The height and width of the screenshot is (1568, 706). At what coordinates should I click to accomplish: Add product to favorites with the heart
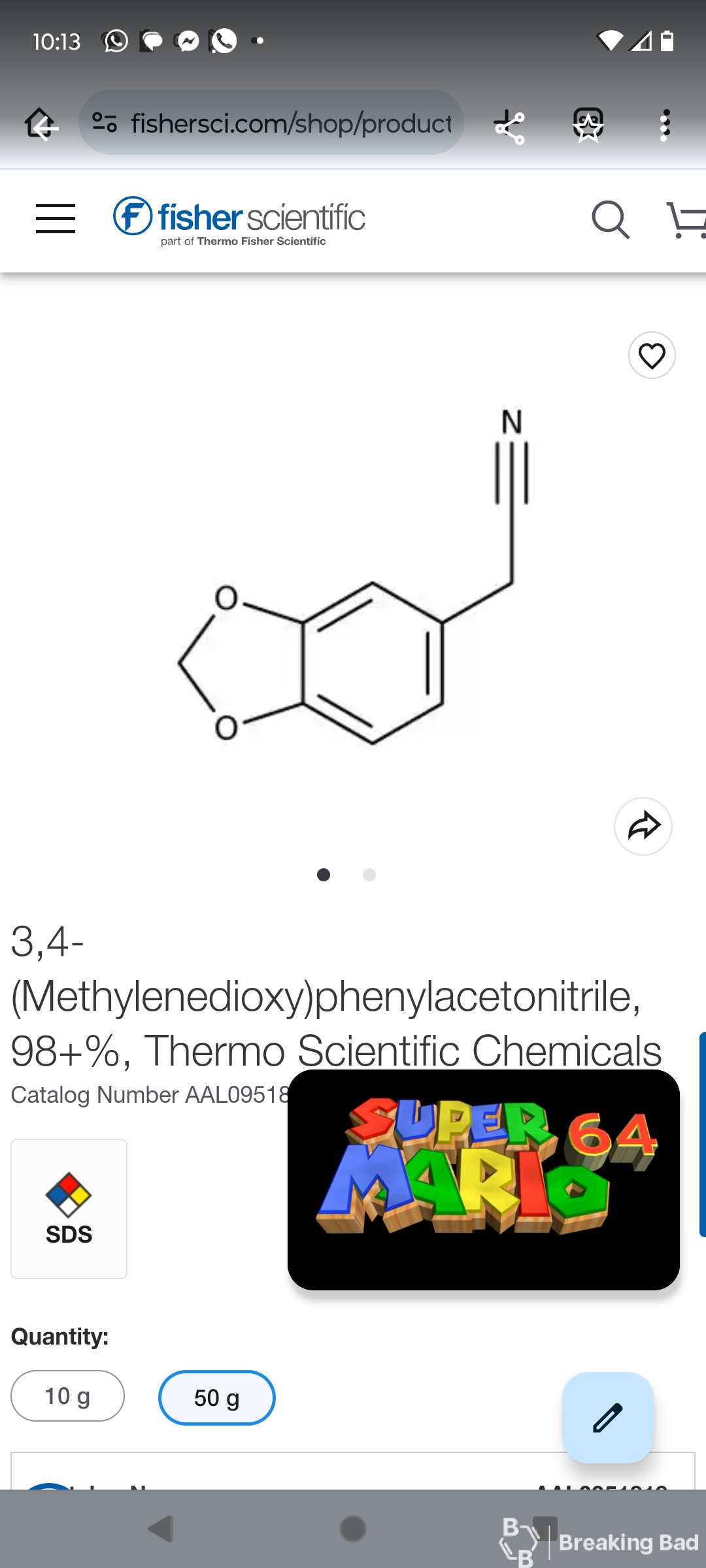(652, 355)
